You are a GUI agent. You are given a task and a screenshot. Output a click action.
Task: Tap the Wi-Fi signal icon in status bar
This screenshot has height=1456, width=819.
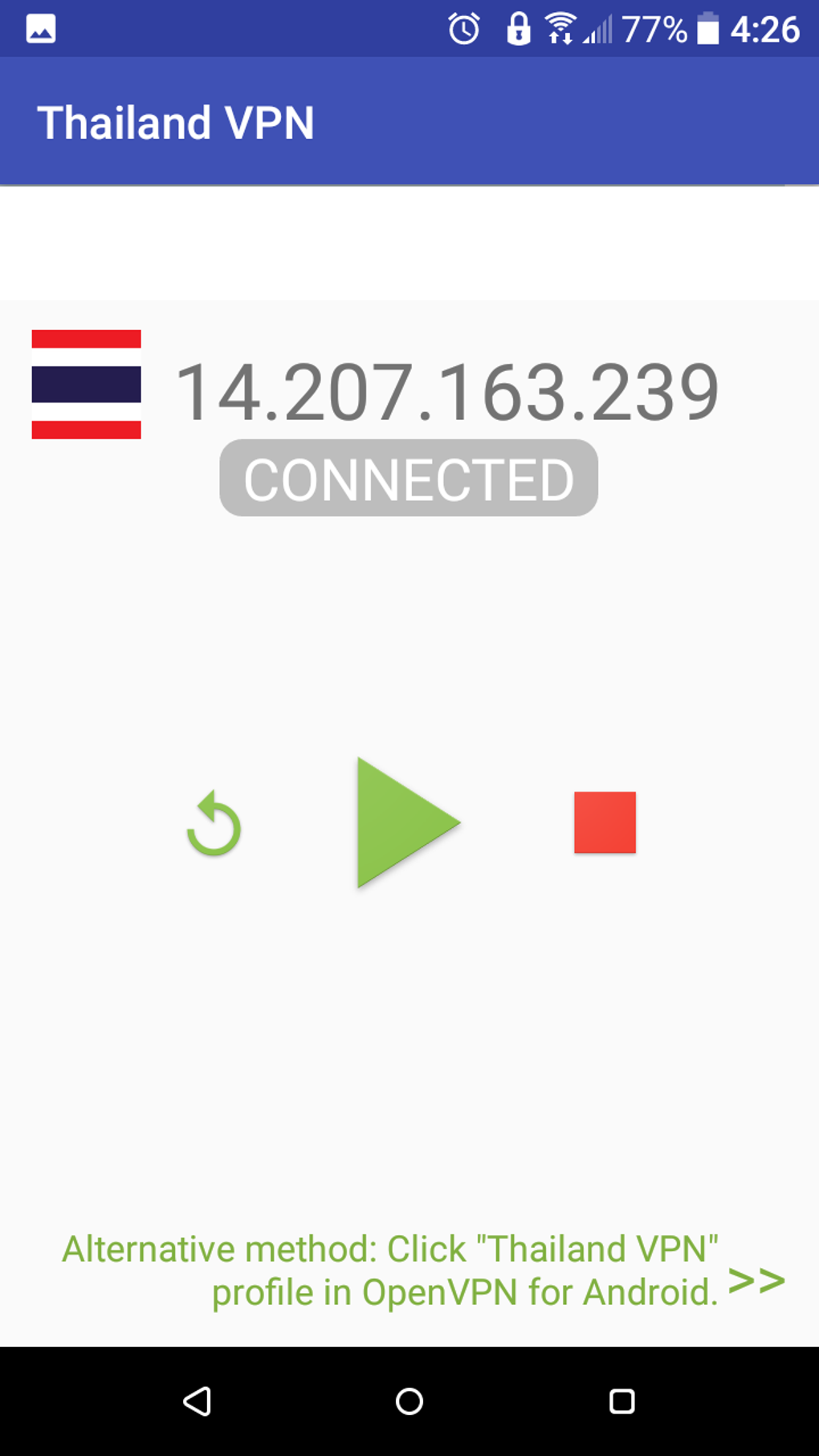coord(560,28)
